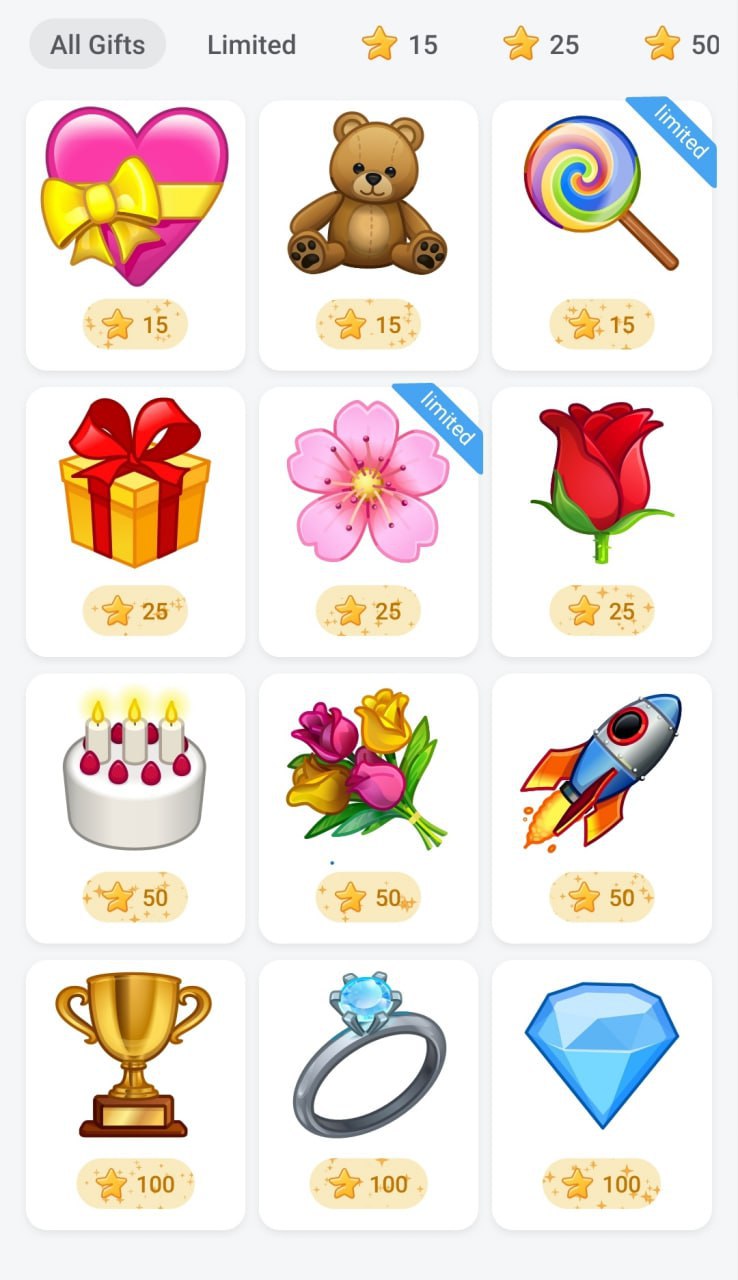Viewport: 738px width, 1280px height.
Task: Open the wrapped gift box card
Action: pyautogui.click(x=135, y=521)
